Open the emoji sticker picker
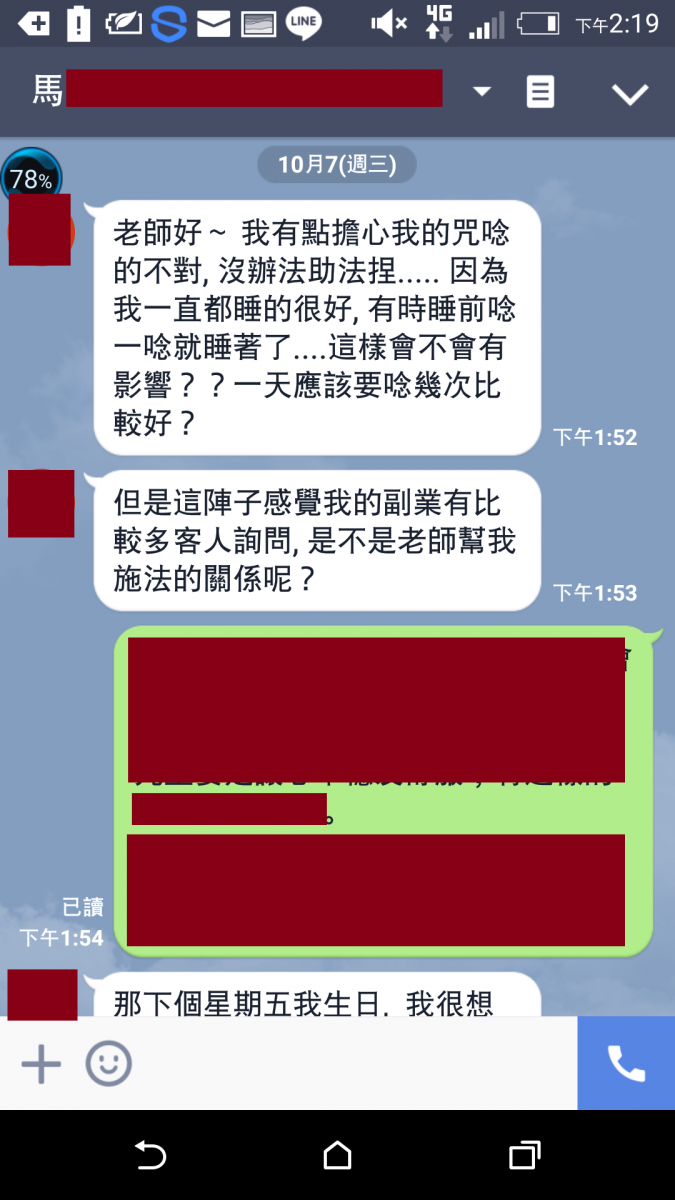The image size is (675, 1200). point(108,1064)
